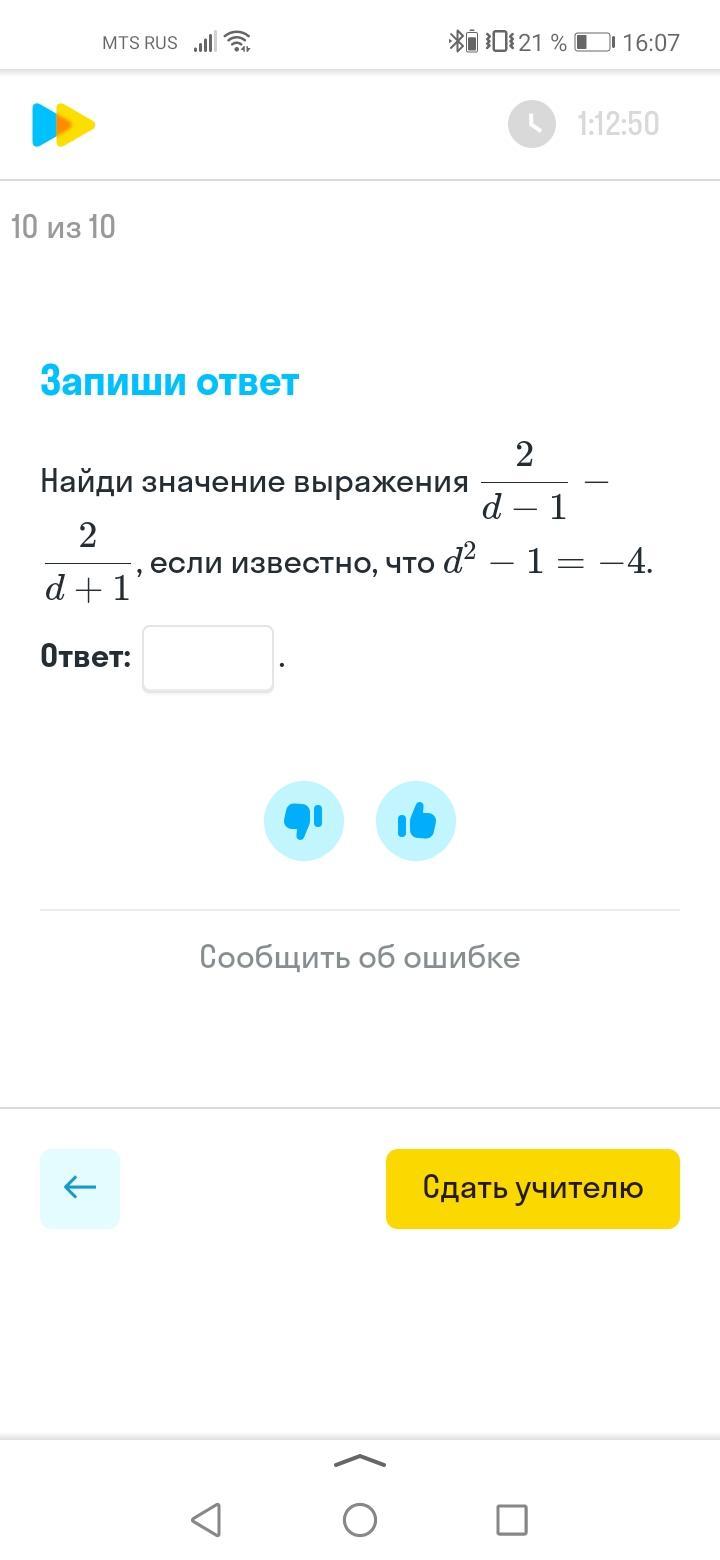Go to previous question with left arrow
Viewport: 720px width, 1560px height.
click(x=80, y=1188)
